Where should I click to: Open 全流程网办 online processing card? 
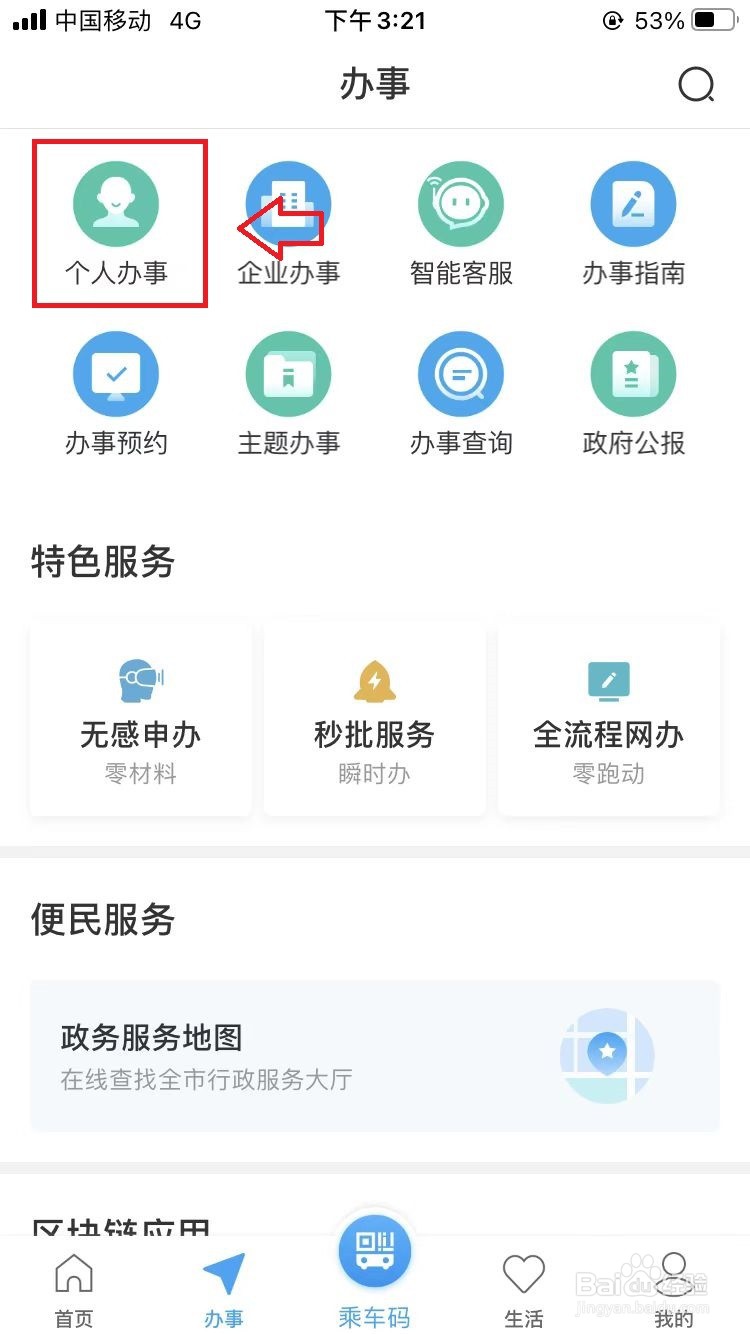[608, 718]
